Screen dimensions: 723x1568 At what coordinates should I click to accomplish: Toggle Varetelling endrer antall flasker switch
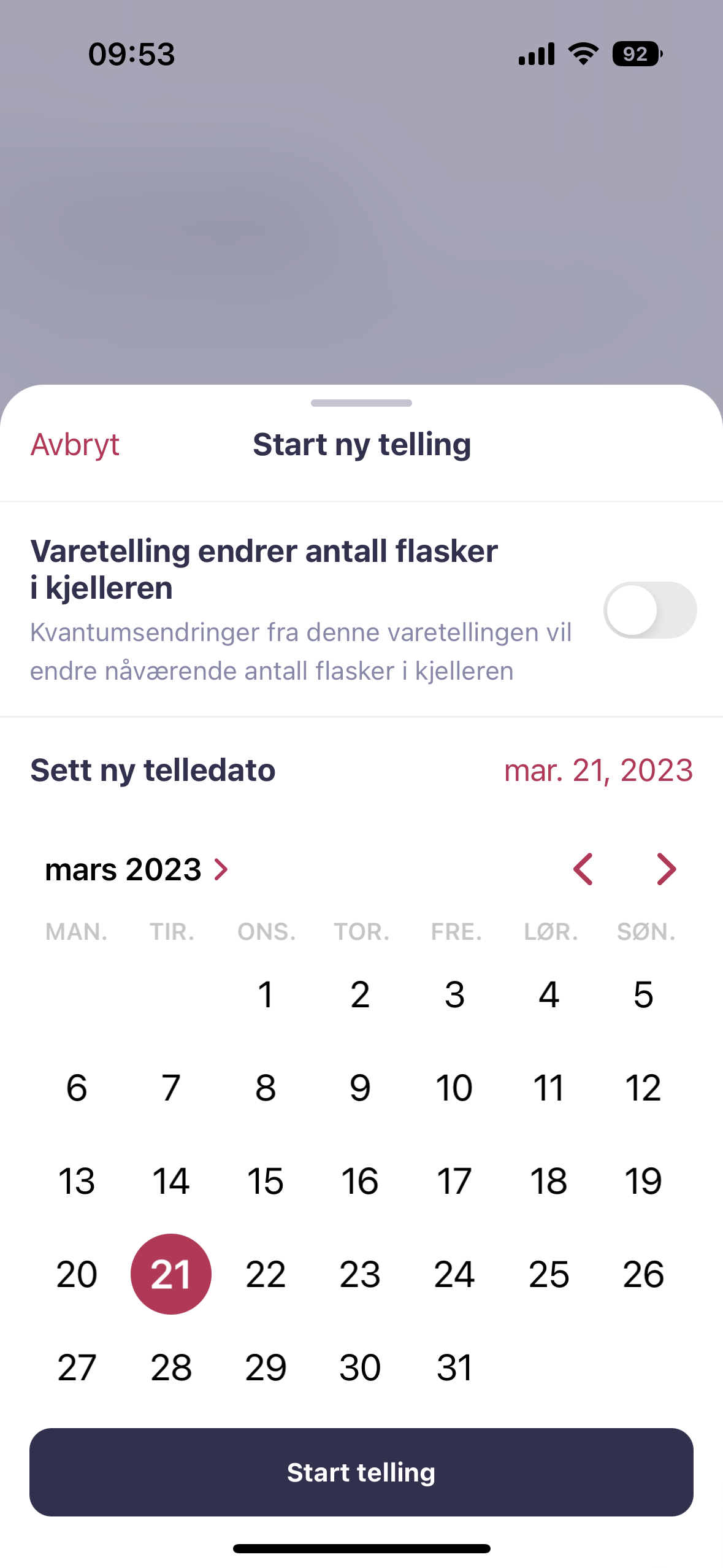tap(650, 610)
